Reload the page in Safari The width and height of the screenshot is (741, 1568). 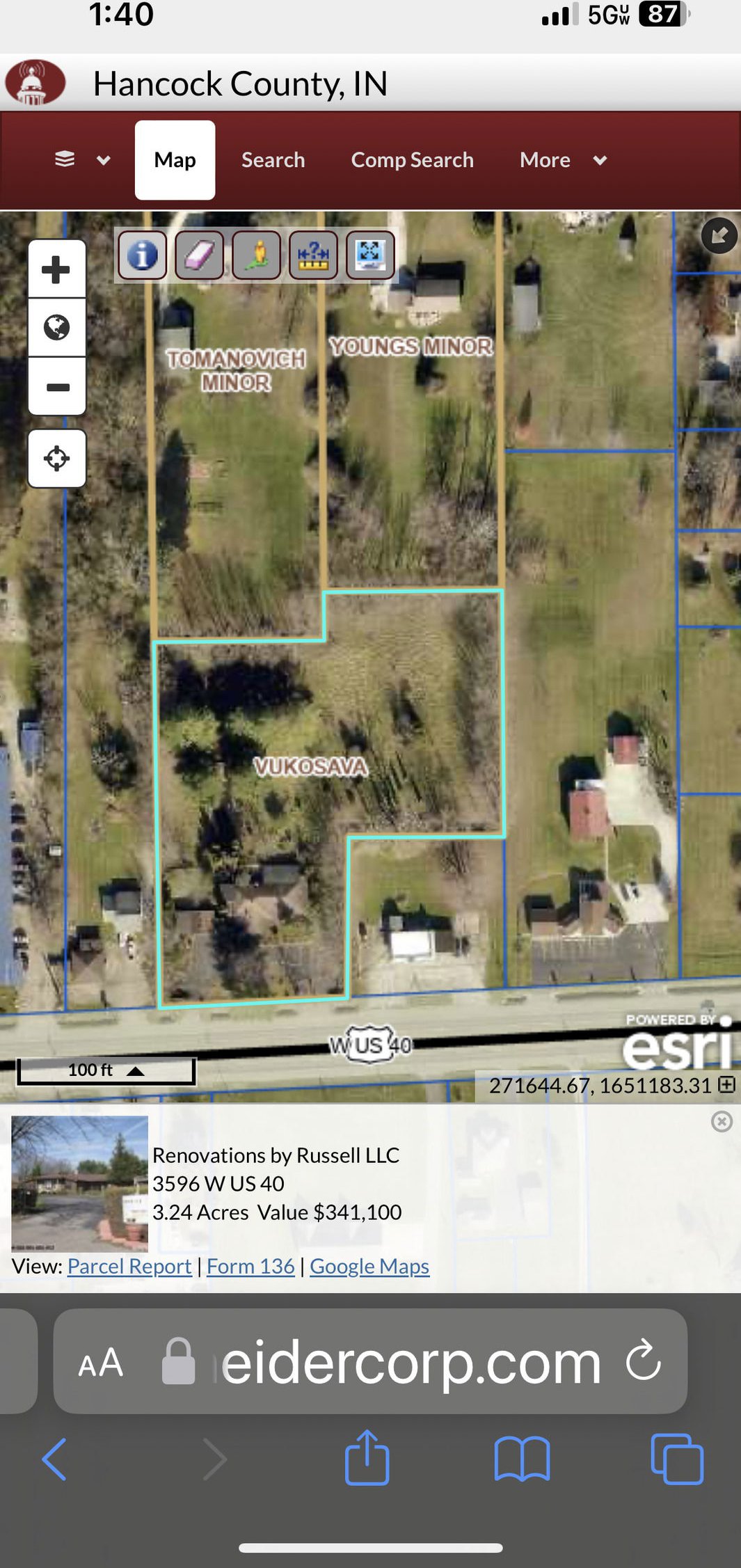[x=644, y=1361]
